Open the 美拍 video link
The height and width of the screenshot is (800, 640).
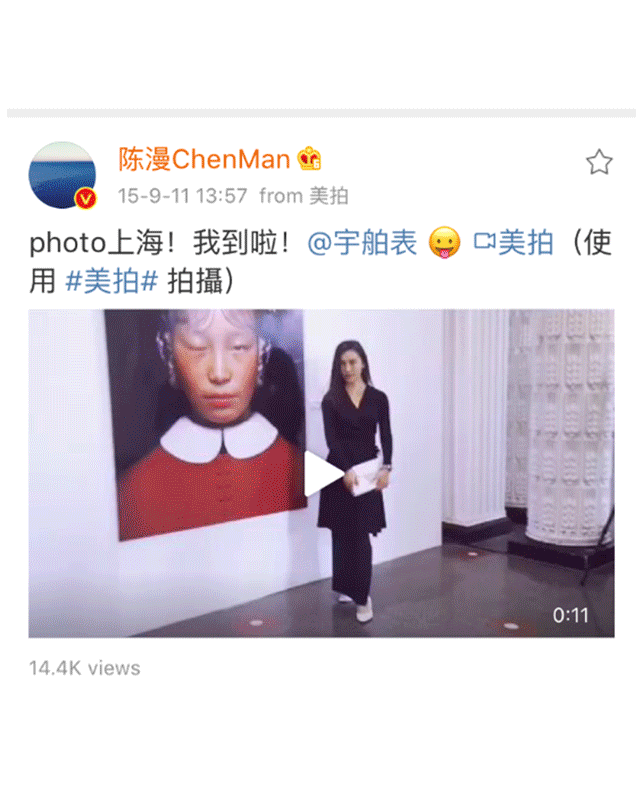click(x=513, y=243)
